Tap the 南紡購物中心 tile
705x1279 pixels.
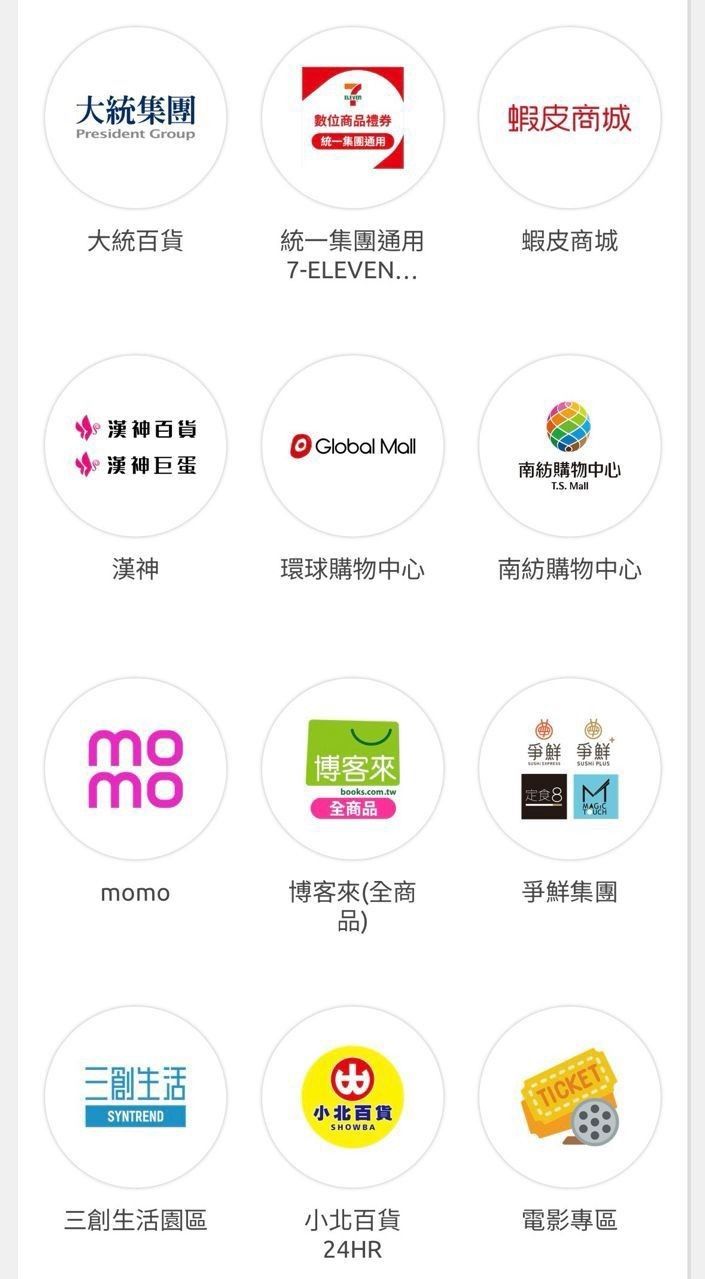click(x=569, y=446)
